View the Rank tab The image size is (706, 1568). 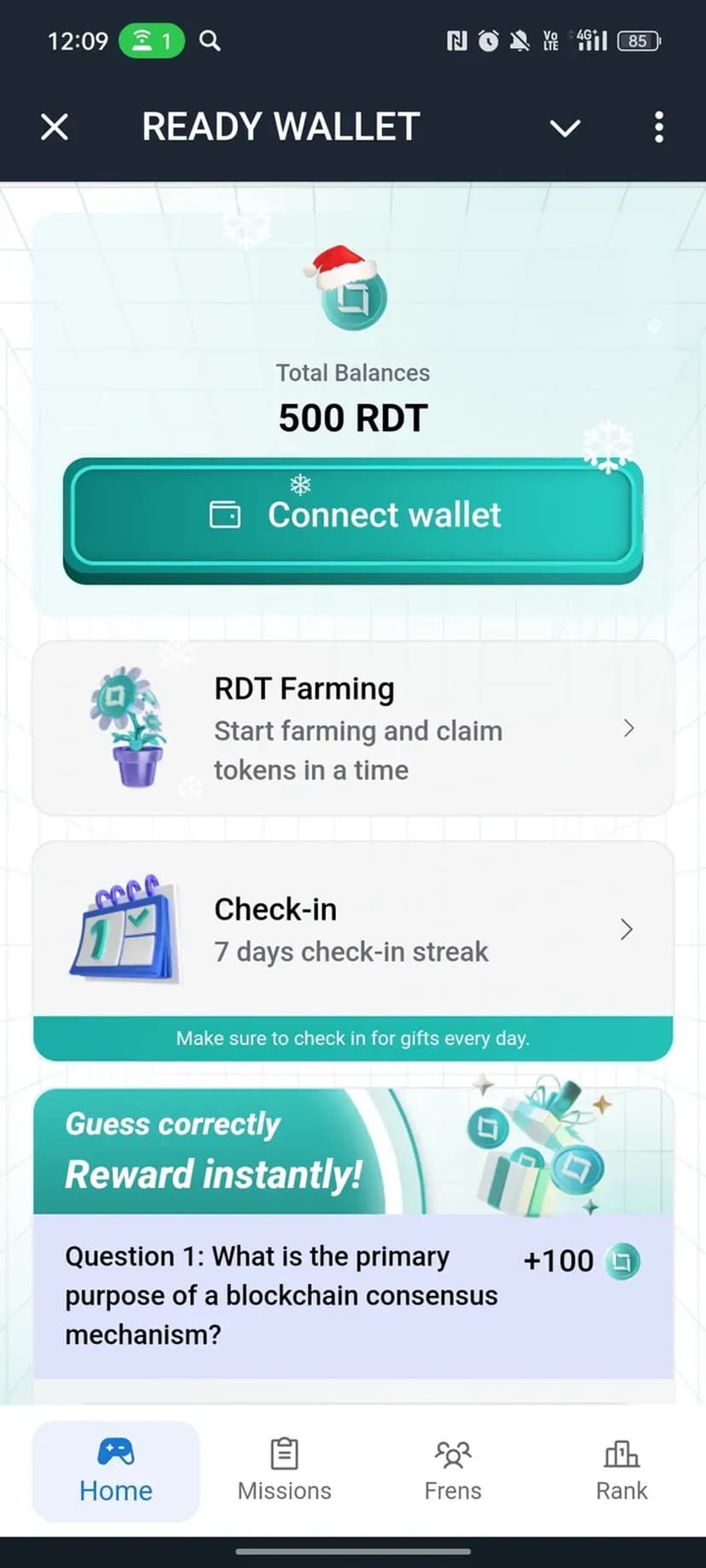(x=621, y=1471)
